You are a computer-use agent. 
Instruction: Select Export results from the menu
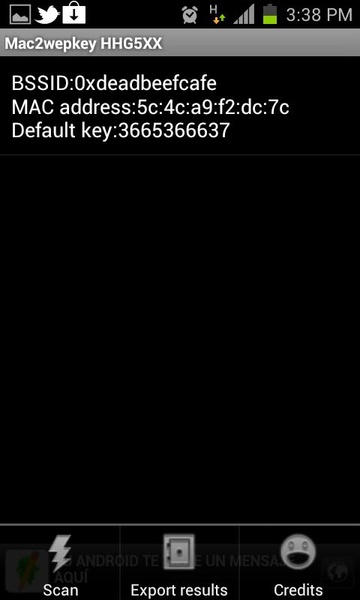179,563
